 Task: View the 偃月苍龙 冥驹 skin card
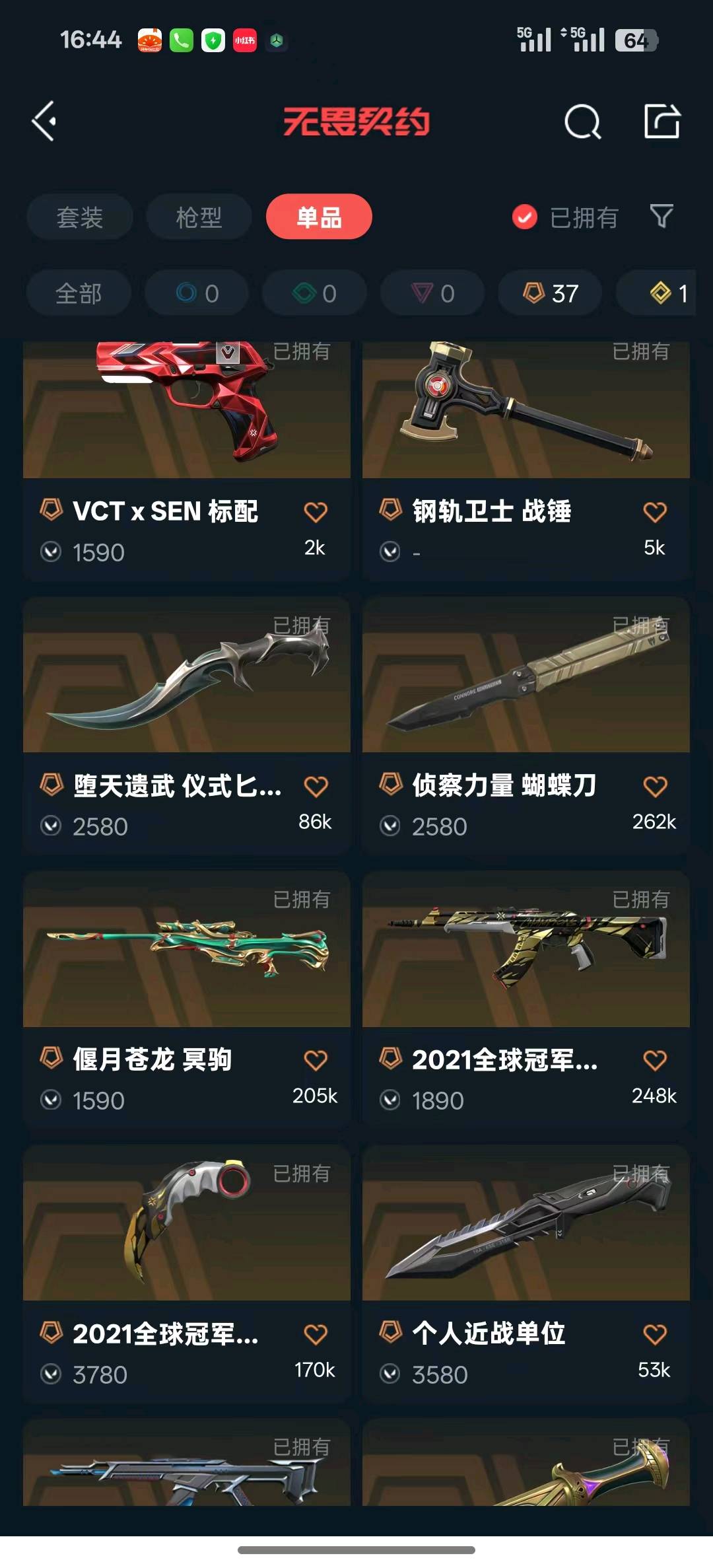click(186, 958)
